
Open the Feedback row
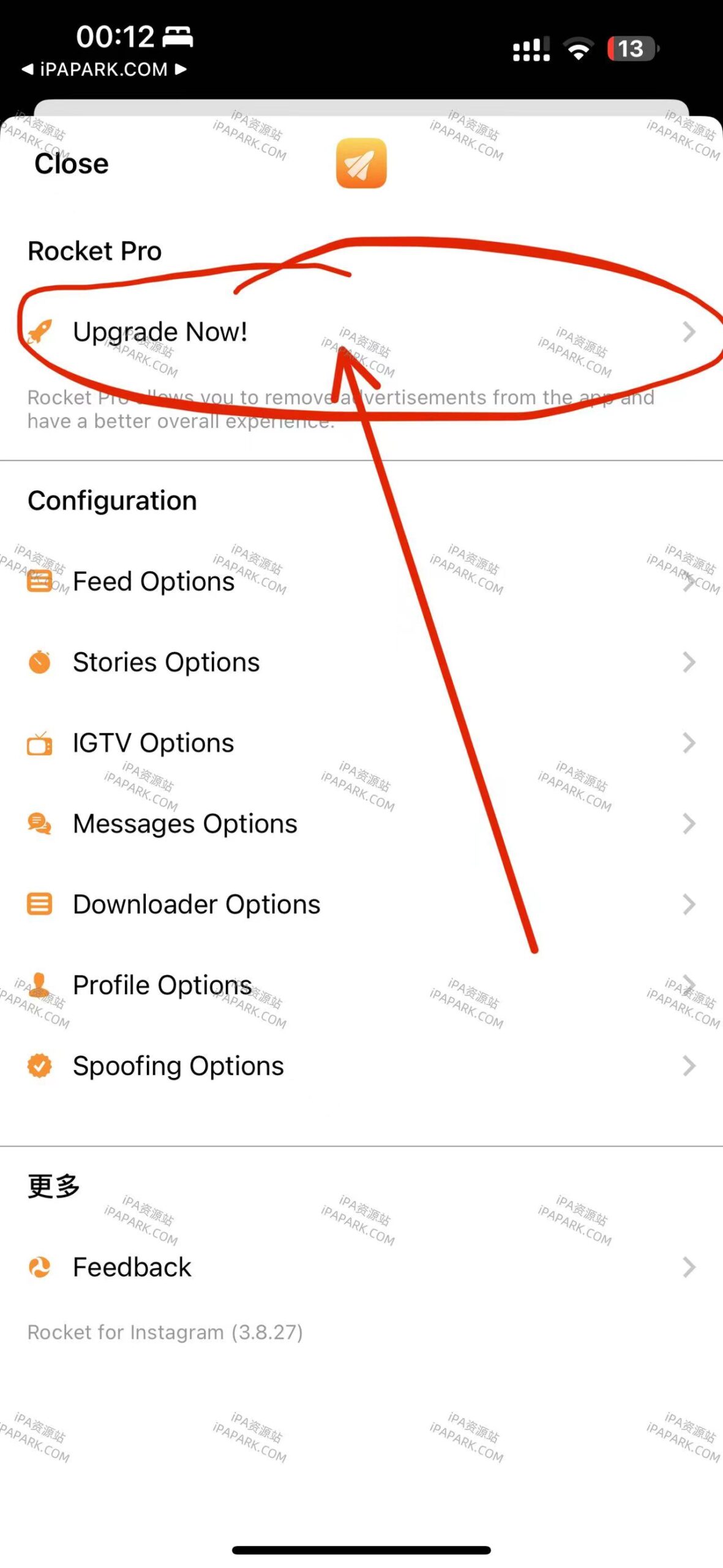pos(132,1267)
